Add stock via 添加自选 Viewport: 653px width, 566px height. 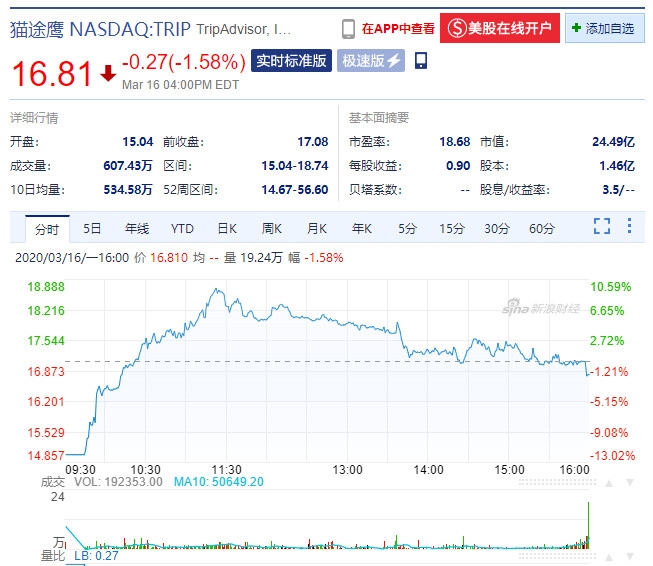[x=604, y=28]
